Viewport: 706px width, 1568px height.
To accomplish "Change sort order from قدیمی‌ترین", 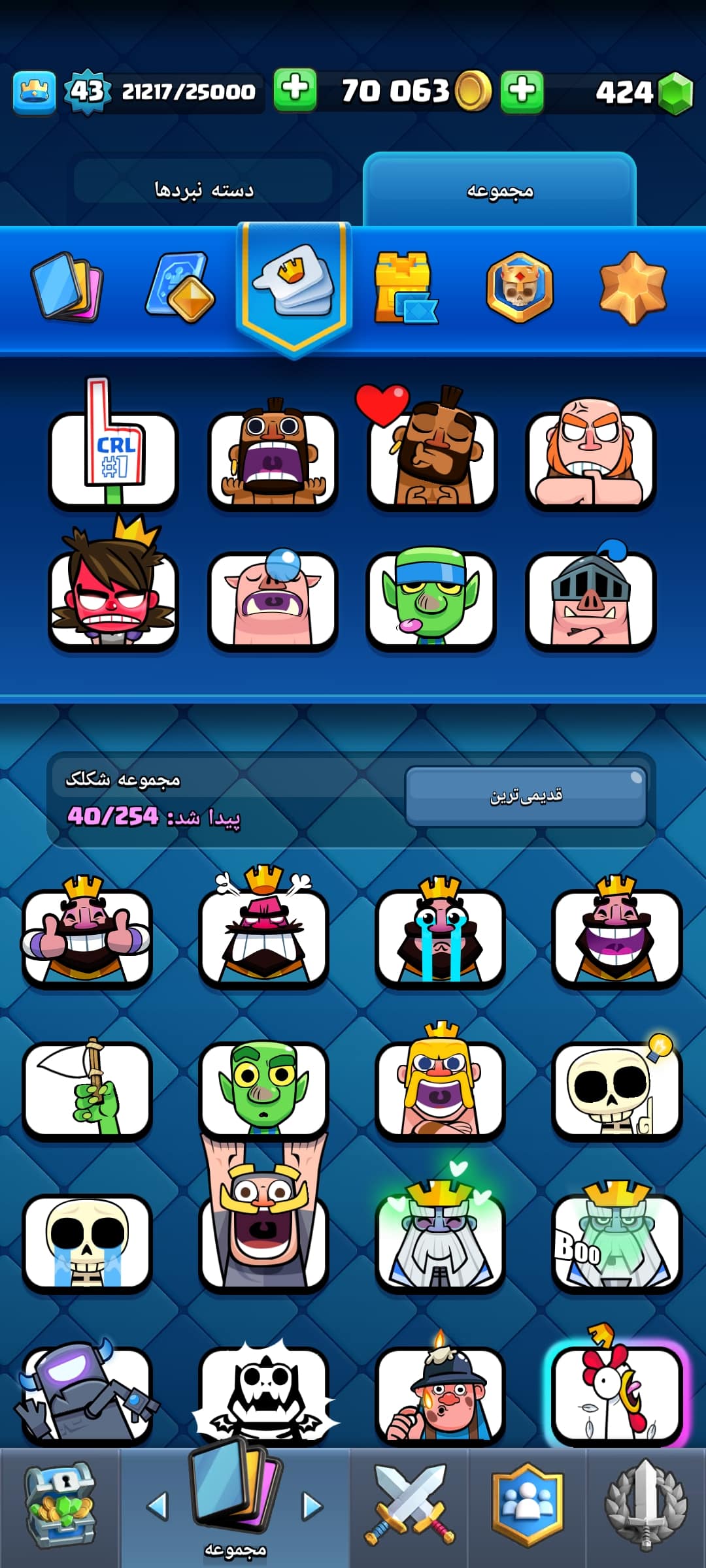I will [526, 796].
